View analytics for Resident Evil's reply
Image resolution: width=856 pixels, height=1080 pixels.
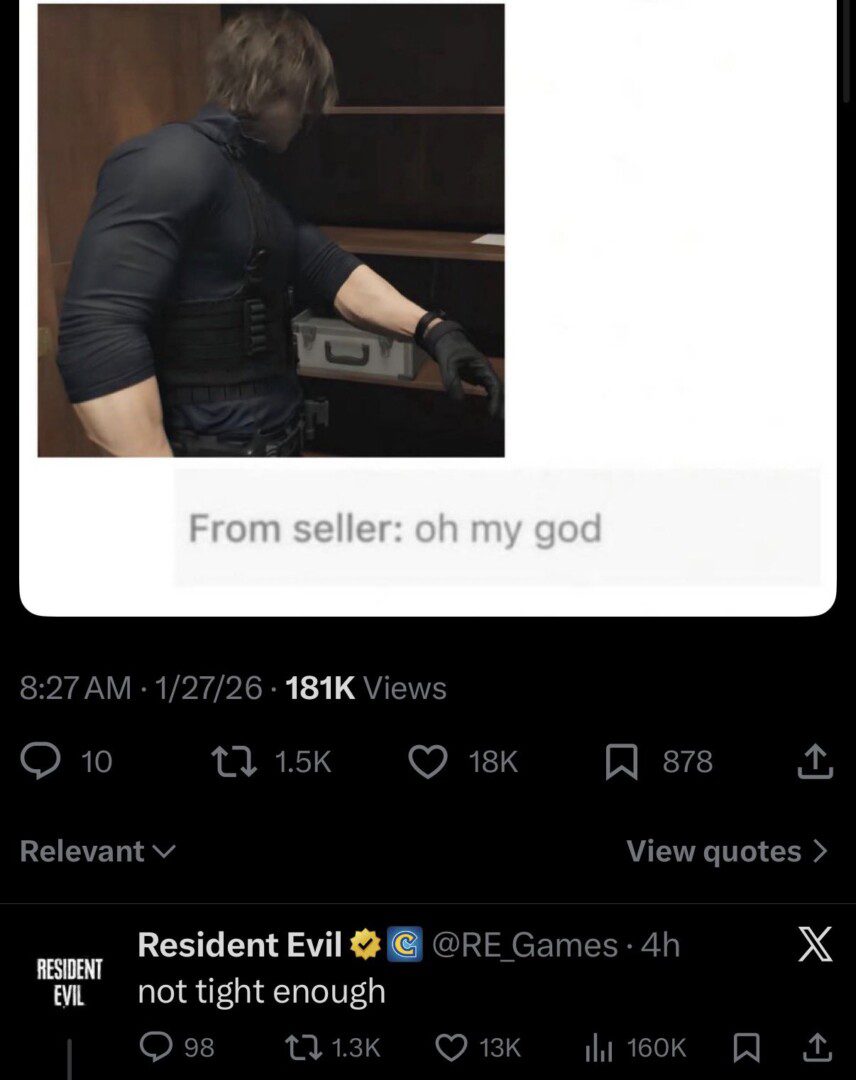[x=598, y=1047]
